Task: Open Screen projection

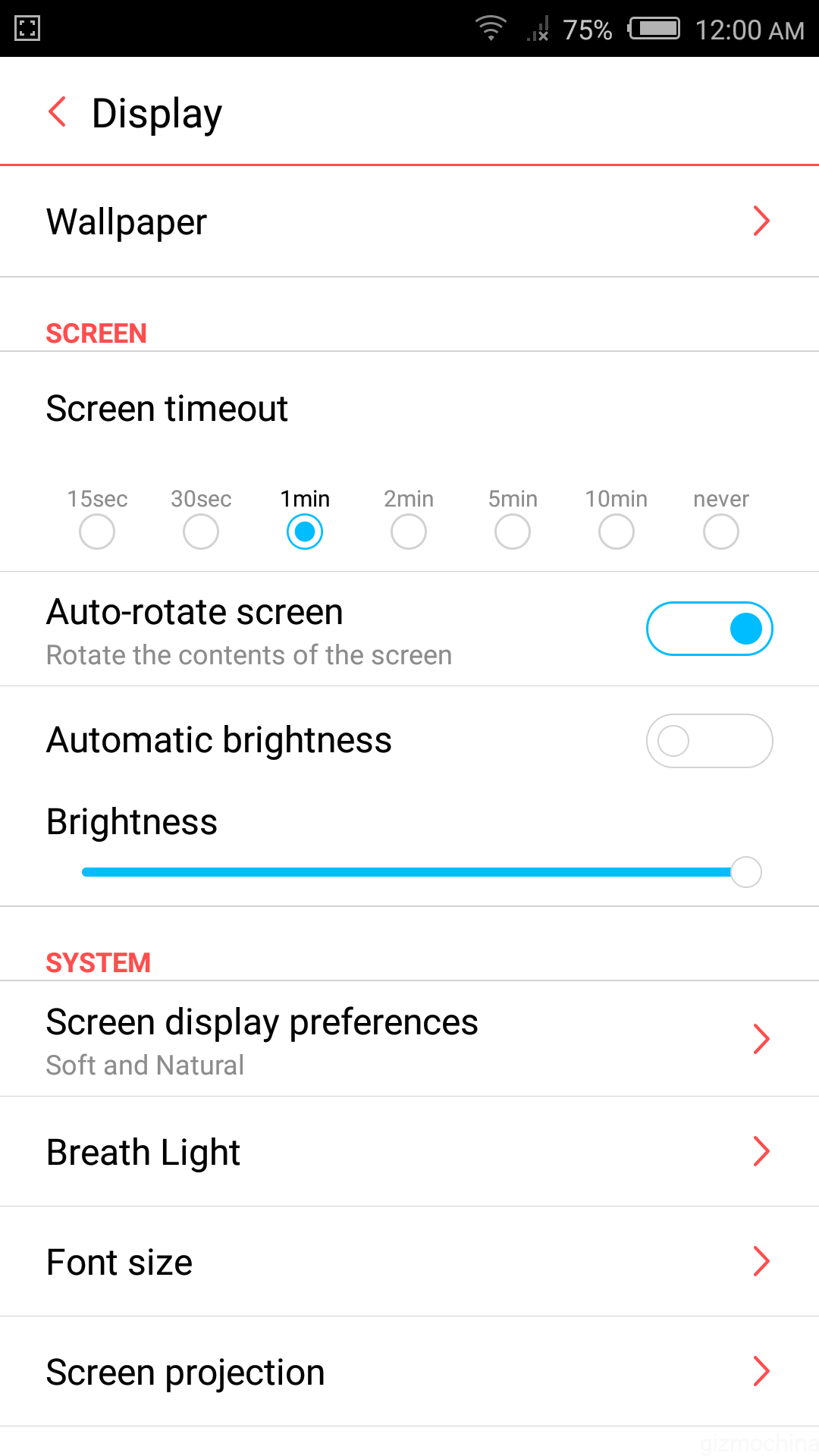Action: point(409,1371)
